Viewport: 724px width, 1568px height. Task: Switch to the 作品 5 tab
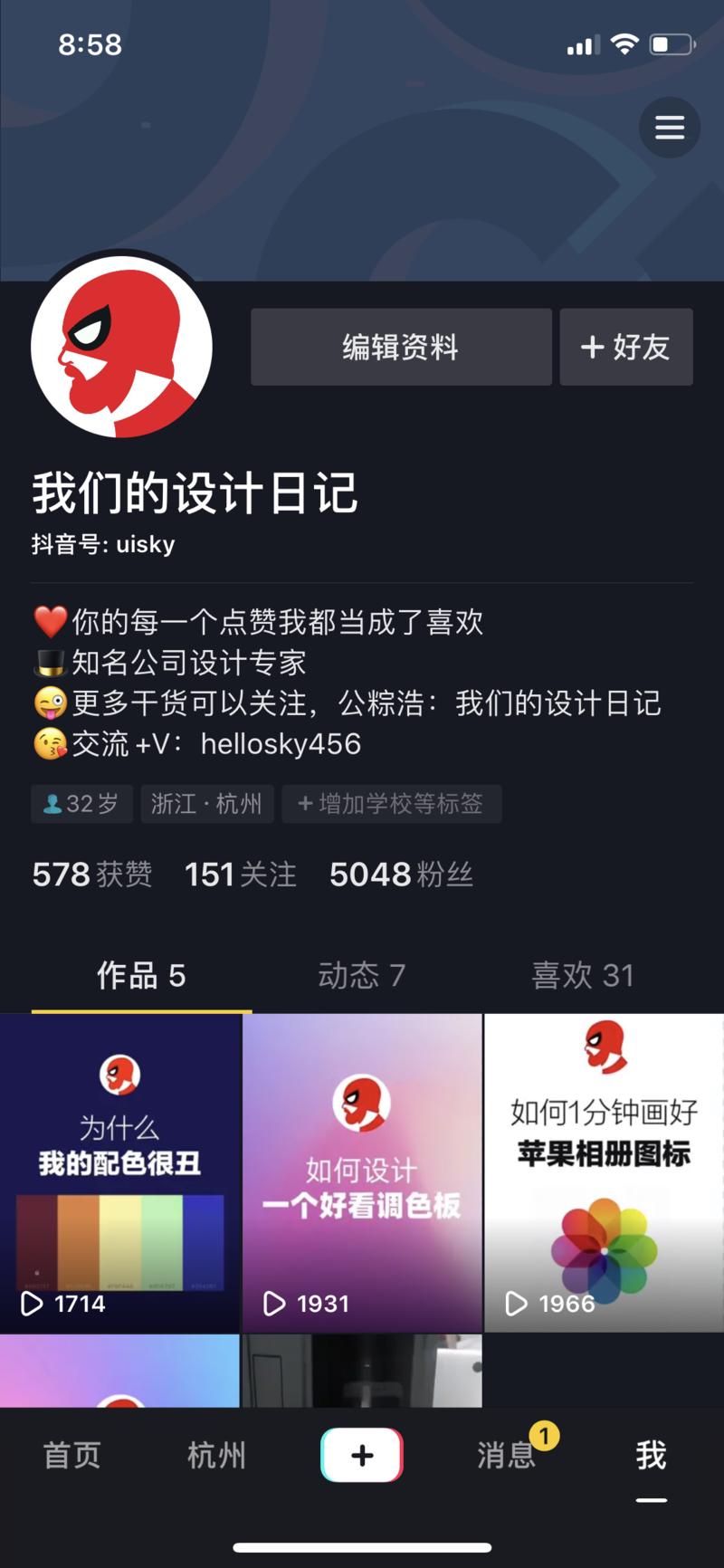[x=140, y=976]
